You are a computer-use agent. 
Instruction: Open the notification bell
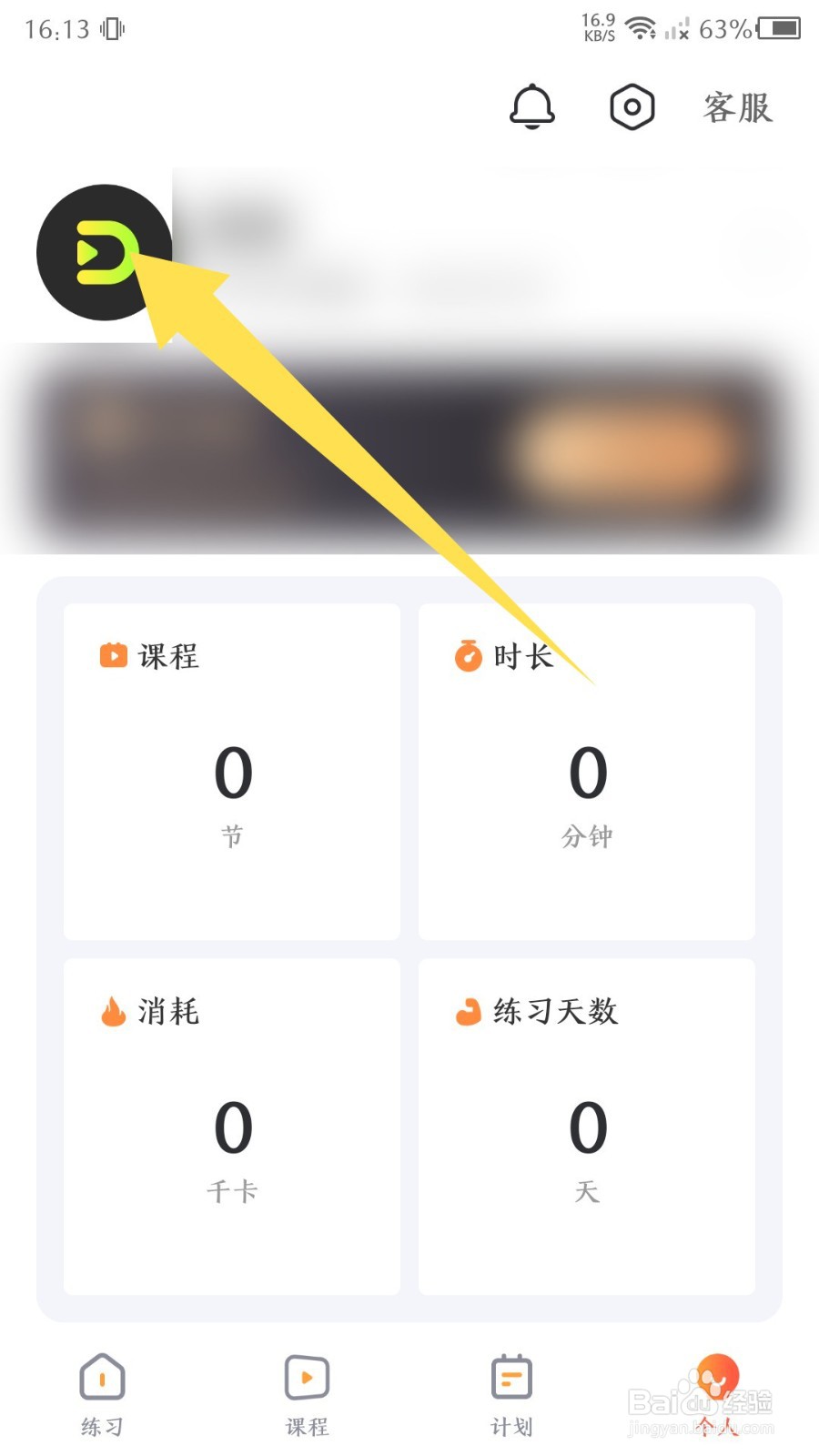(x=533, y=106)
